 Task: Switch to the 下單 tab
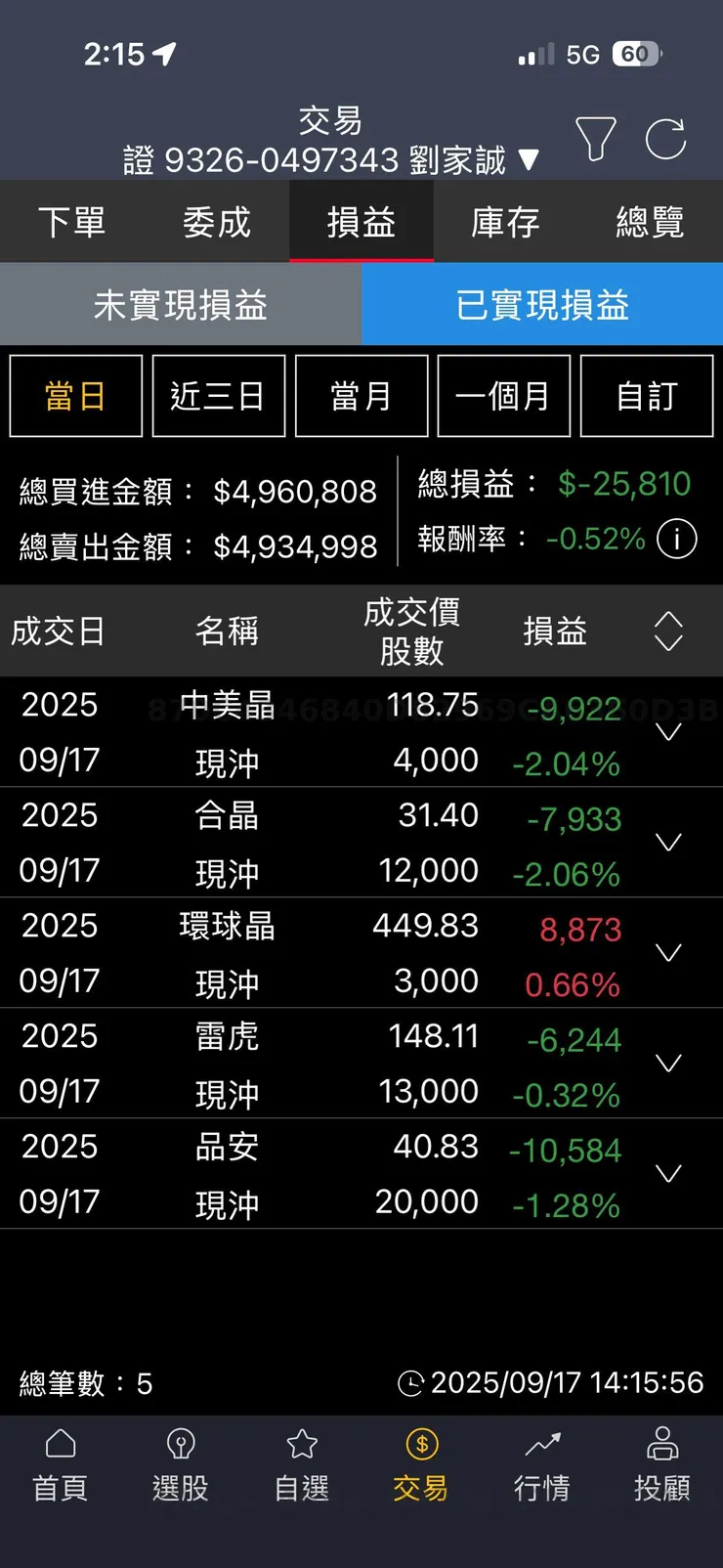coord(72,222)
